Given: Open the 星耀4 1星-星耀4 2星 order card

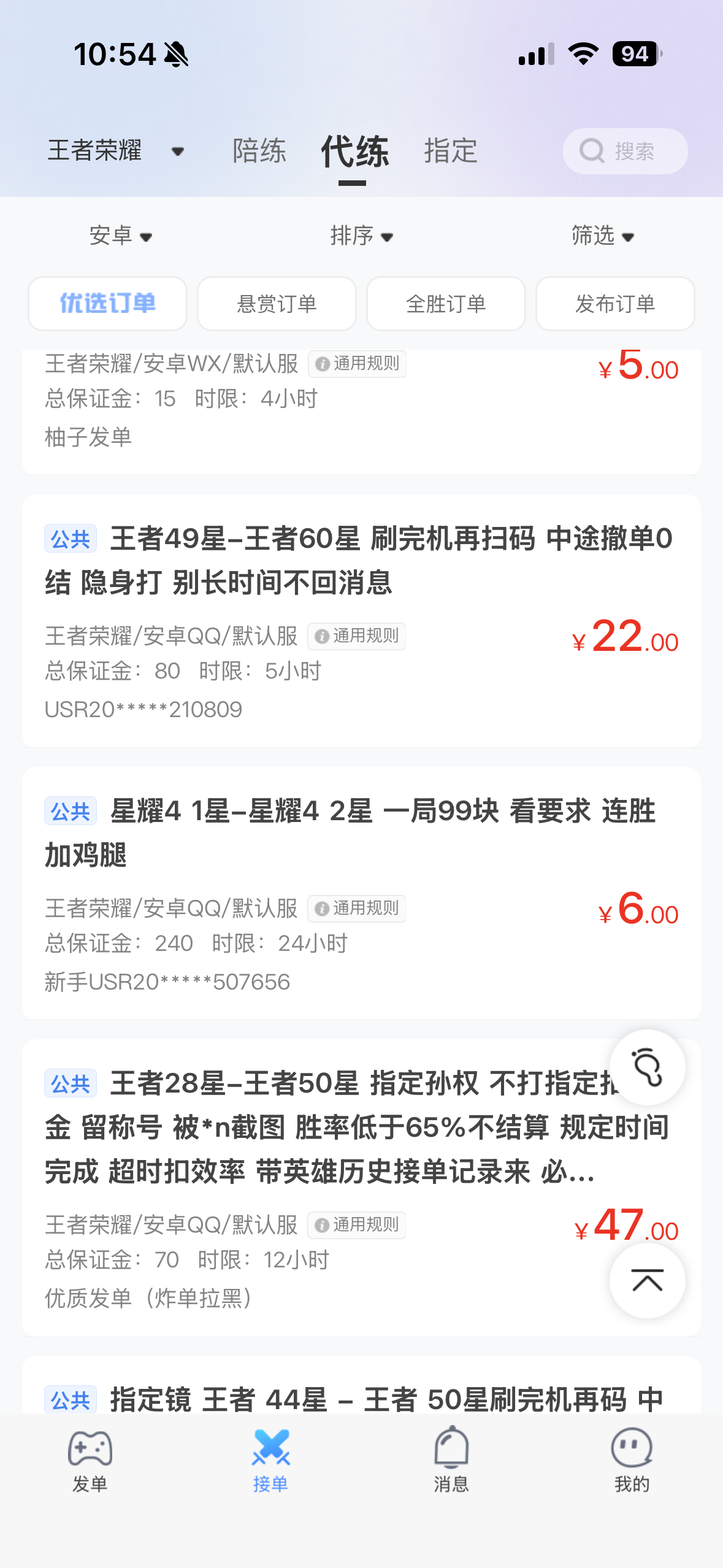Looking at the screenshot, I should tap(361, 832).
